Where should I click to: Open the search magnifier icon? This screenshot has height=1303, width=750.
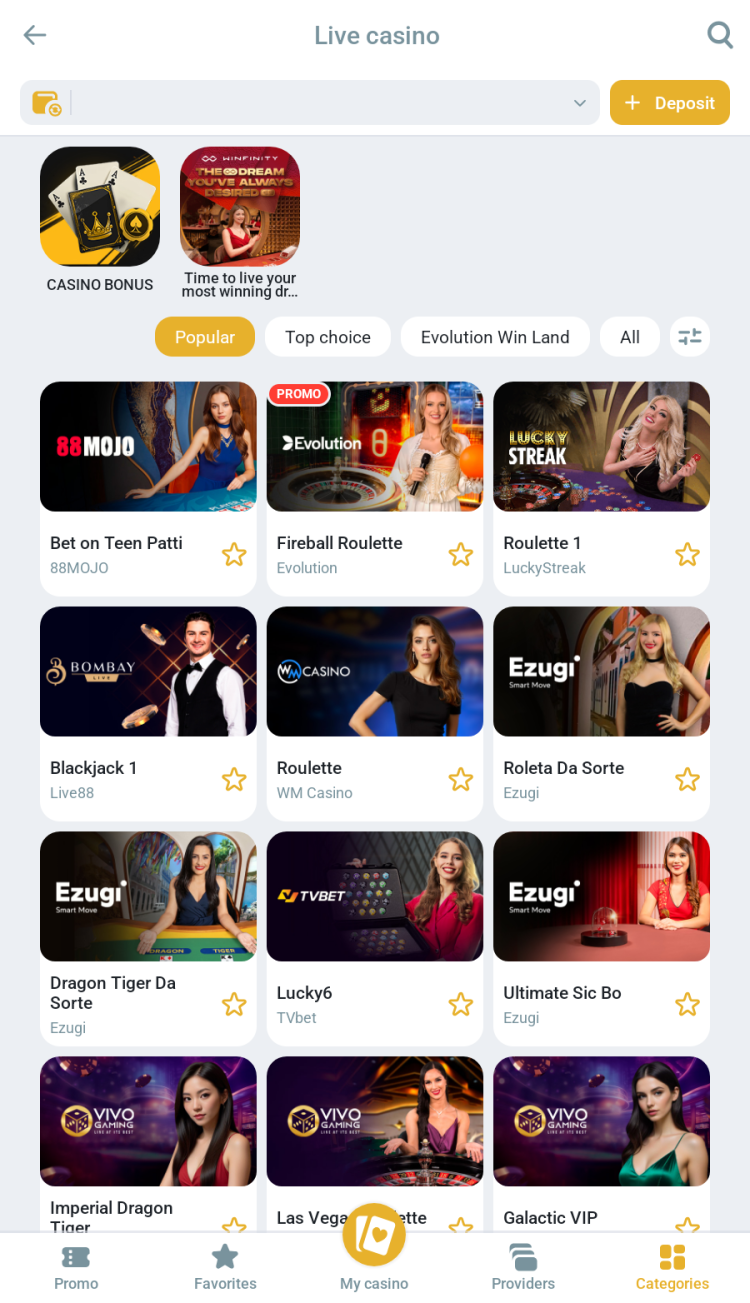pyautogui.click(x=720, y=36)
